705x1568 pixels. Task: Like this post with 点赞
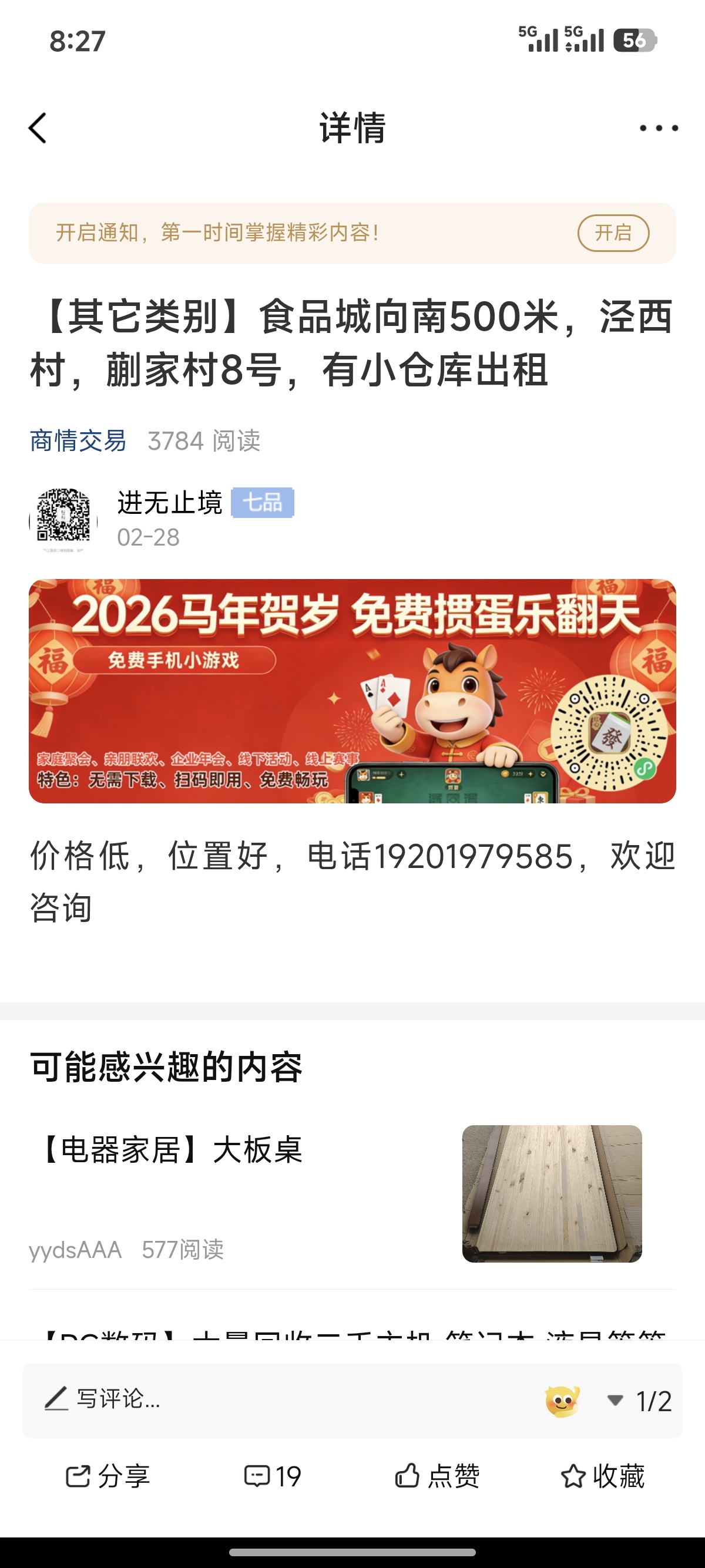tap(437, 1476)
